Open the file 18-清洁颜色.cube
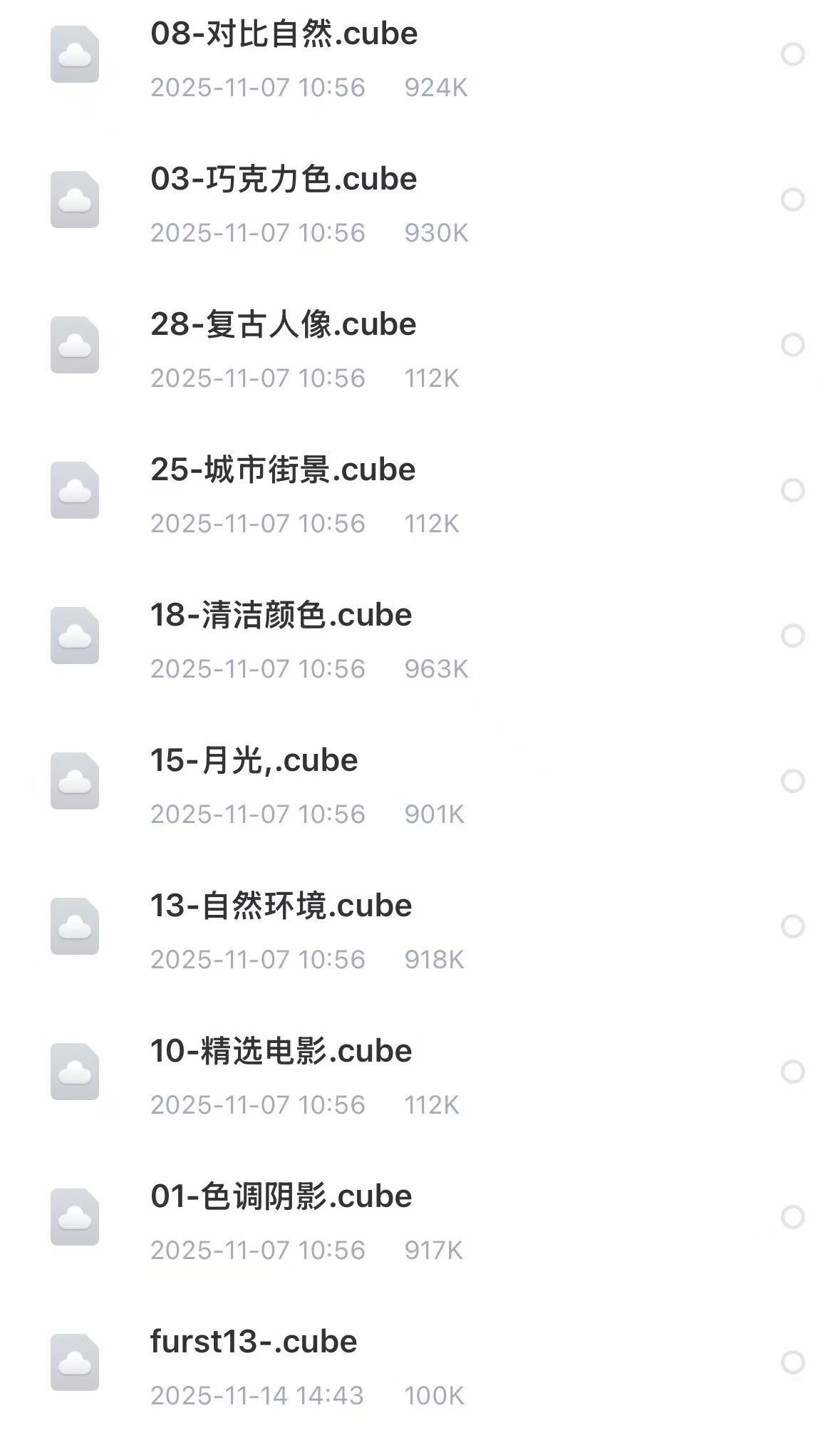This screenshot has width=840, height=1435. (x=281, y=616)
